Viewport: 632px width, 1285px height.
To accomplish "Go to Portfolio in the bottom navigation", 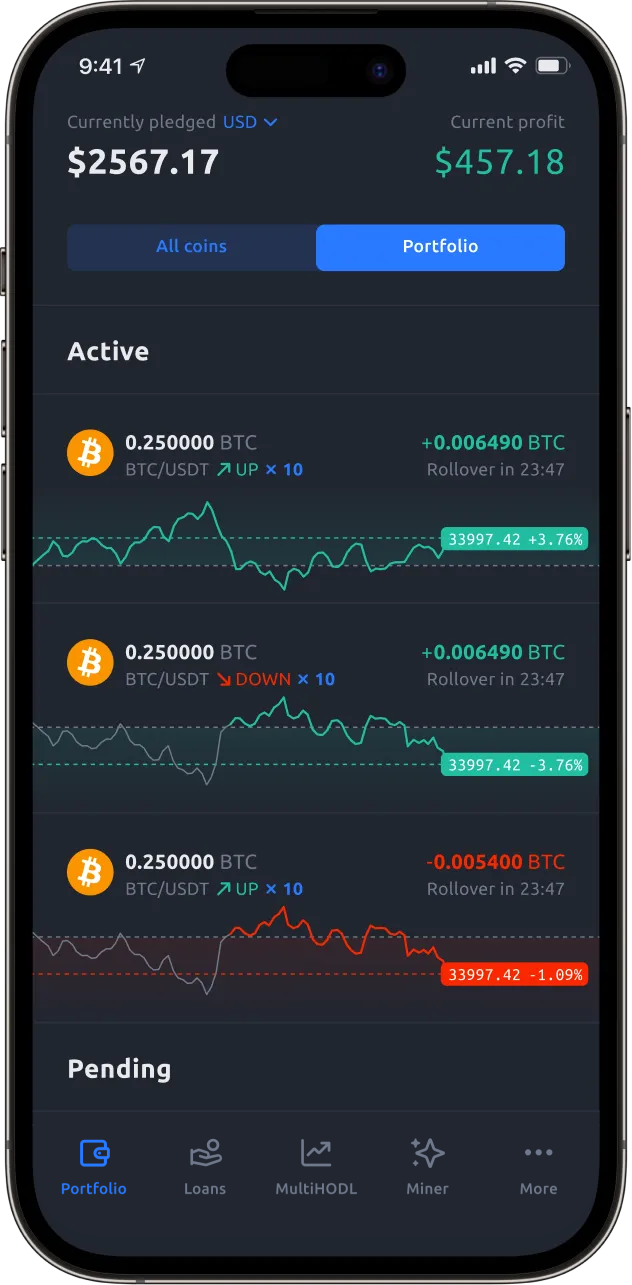I will click(94, 1167).
